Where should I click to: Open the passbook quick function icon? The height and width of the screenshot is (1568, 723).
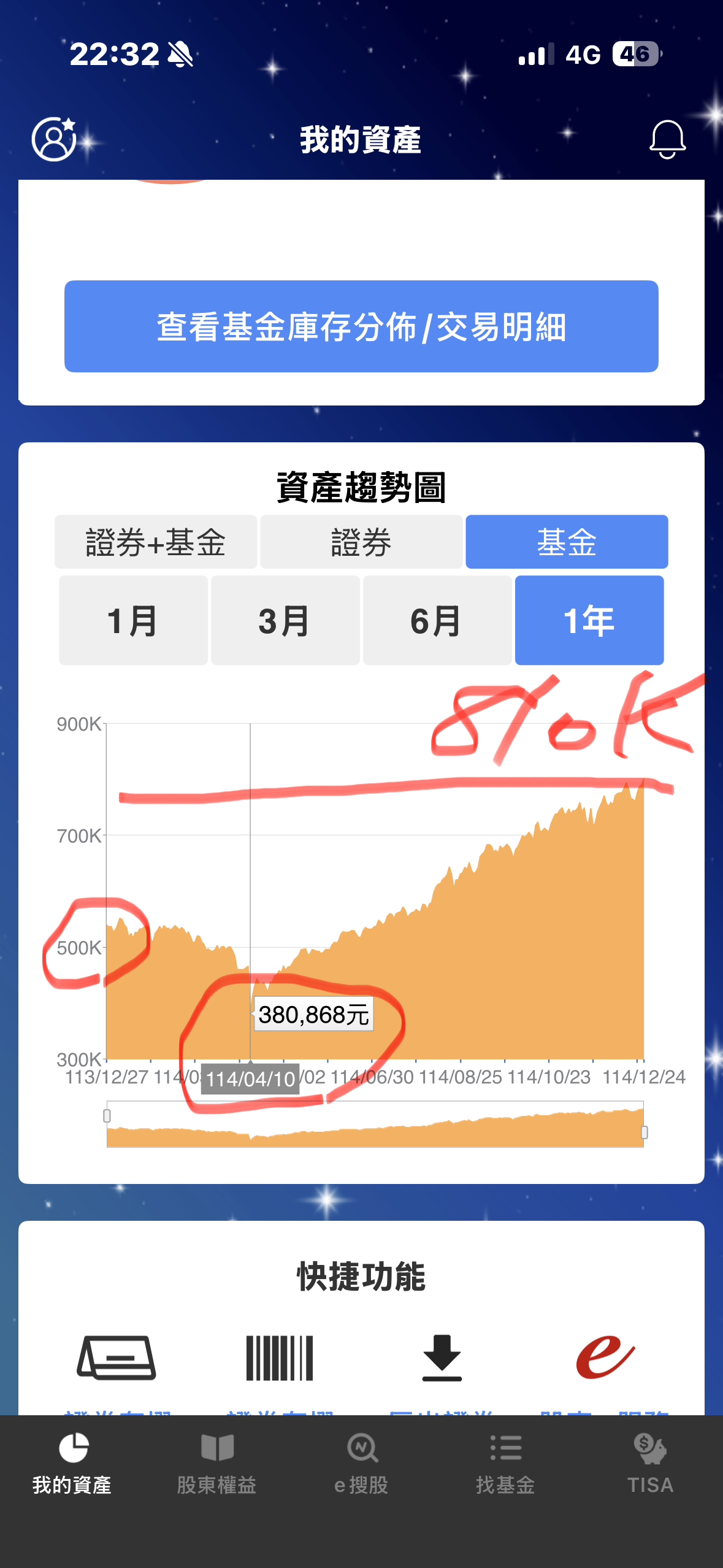pyautogui.click(x=117, y=1358)
